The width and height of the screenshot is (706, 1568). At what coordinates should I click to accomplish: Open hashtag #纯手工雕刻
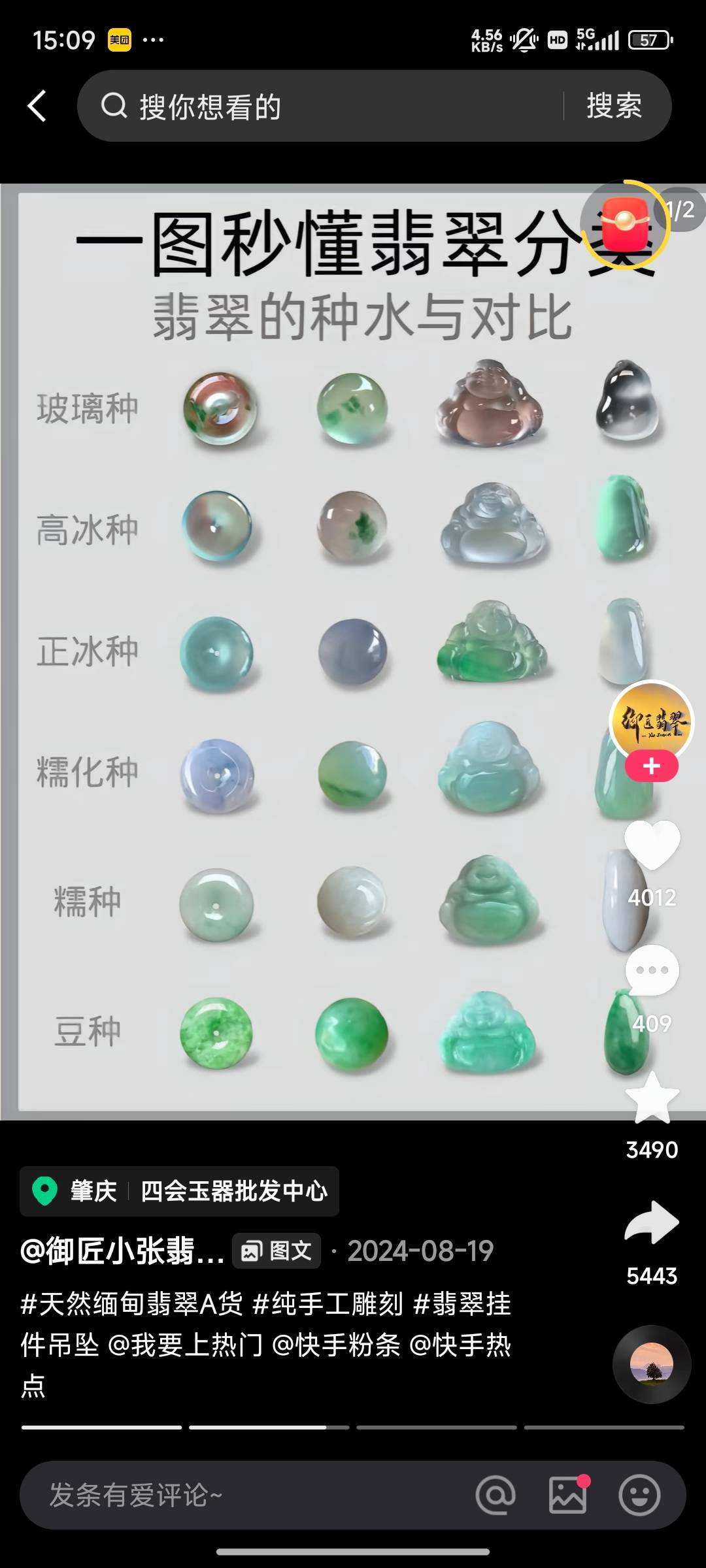(x=327, y=1304)
